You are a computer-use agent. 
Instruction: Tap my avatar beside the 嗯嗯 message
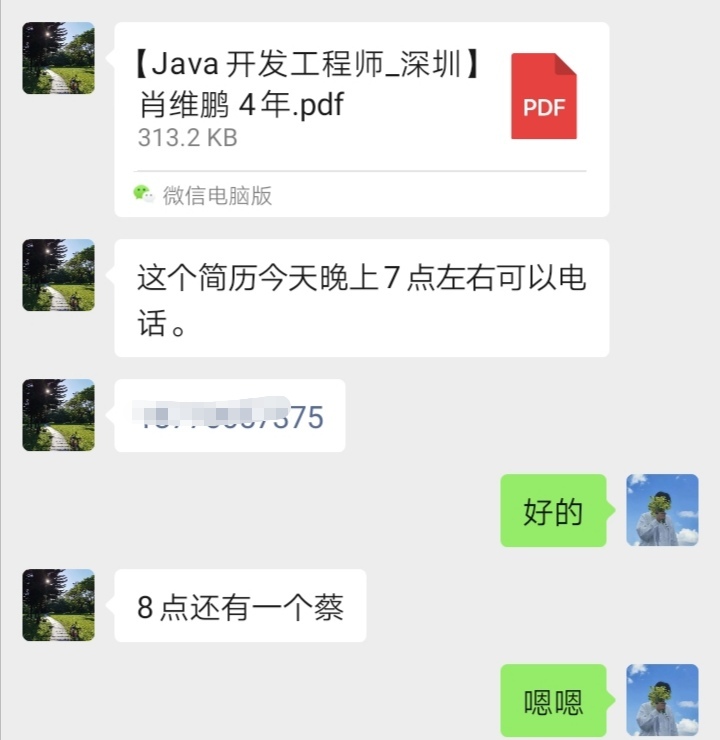coord(662,700)
